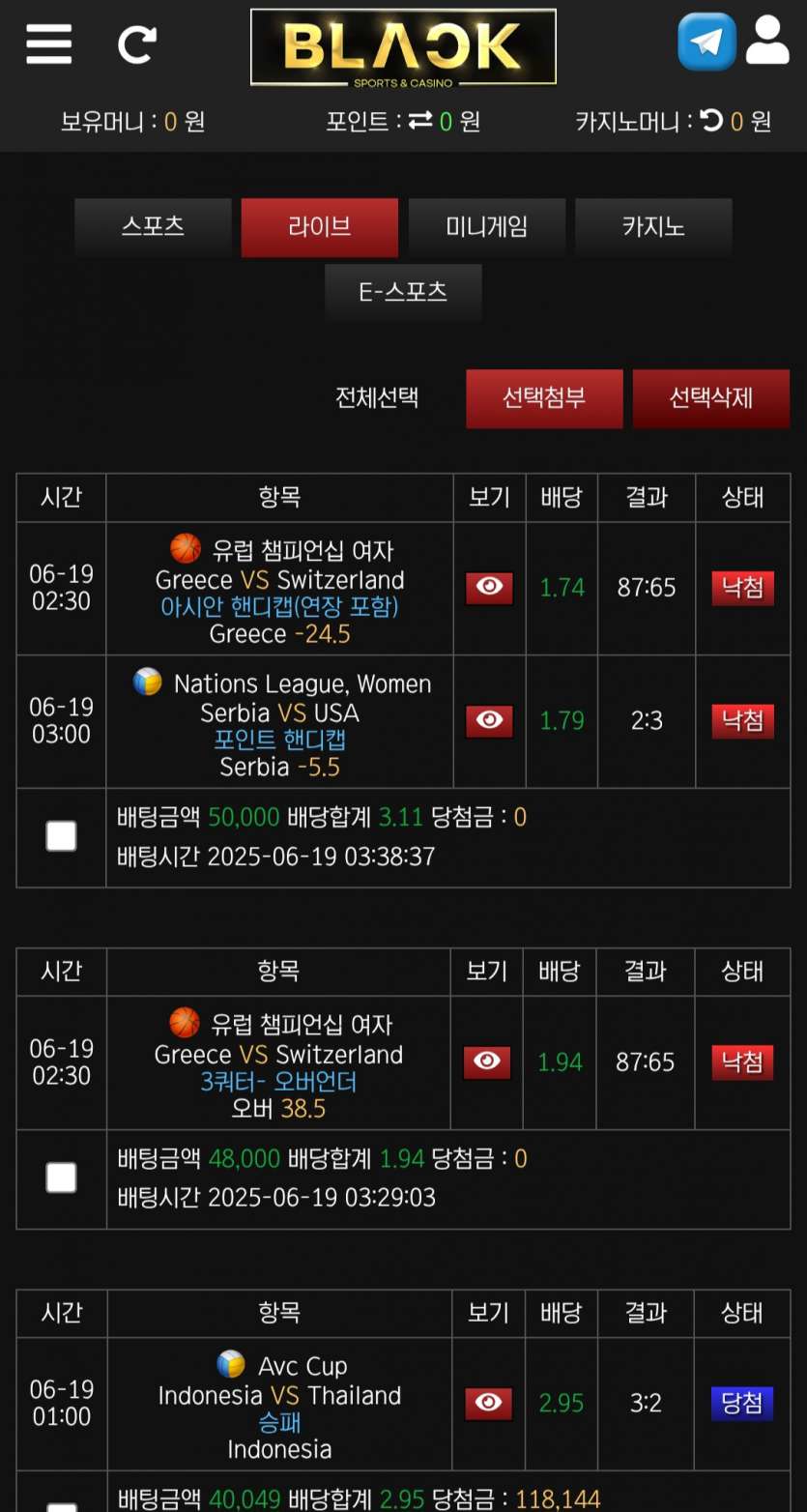
Task: Open the hamburger menu
Action: point(48,44)
